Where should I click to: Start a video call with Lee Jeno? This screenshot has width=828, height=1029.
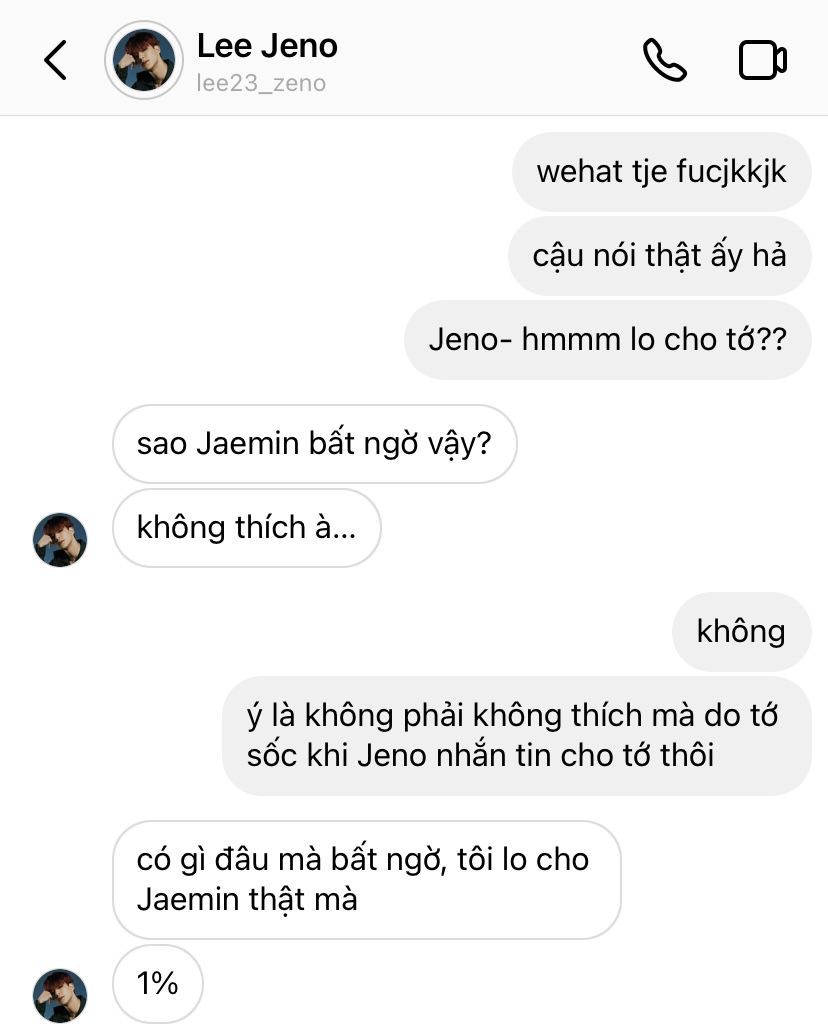(x=763, y=60)
